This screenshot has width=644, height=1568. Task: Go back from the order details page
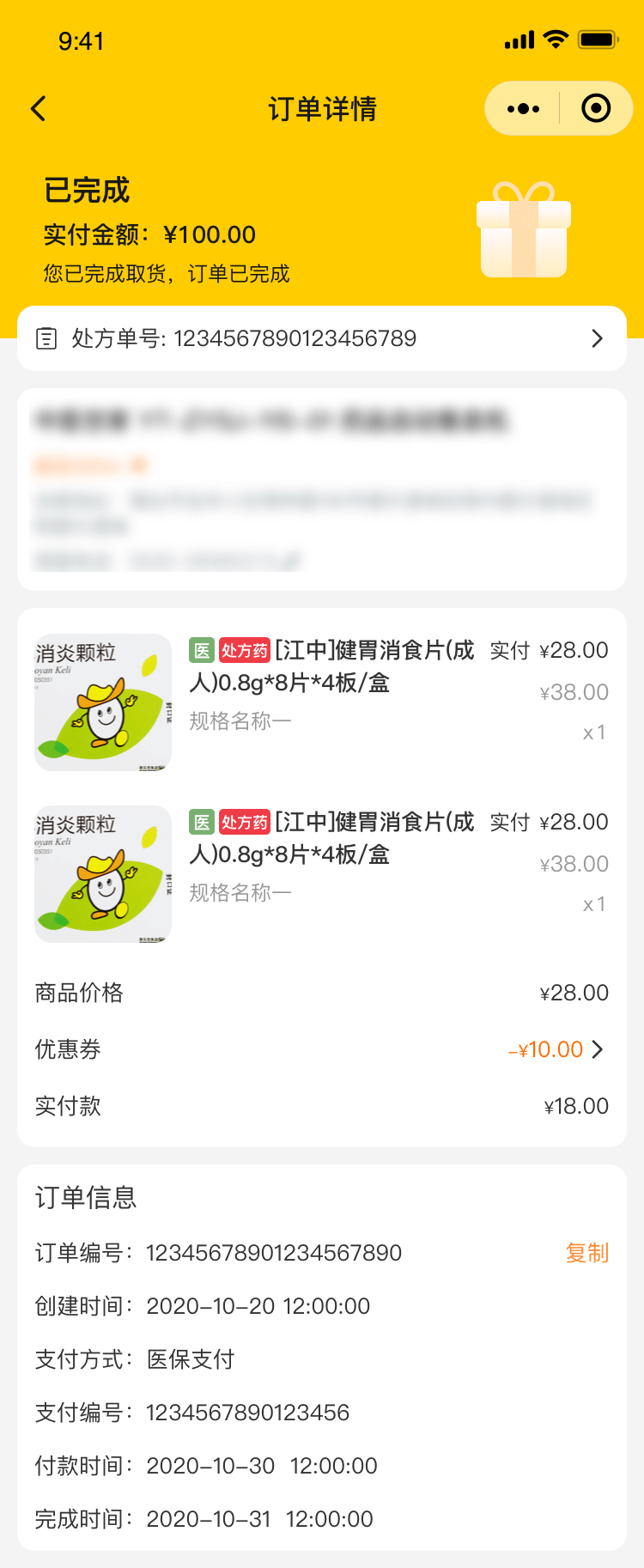(x=39, y=109)
